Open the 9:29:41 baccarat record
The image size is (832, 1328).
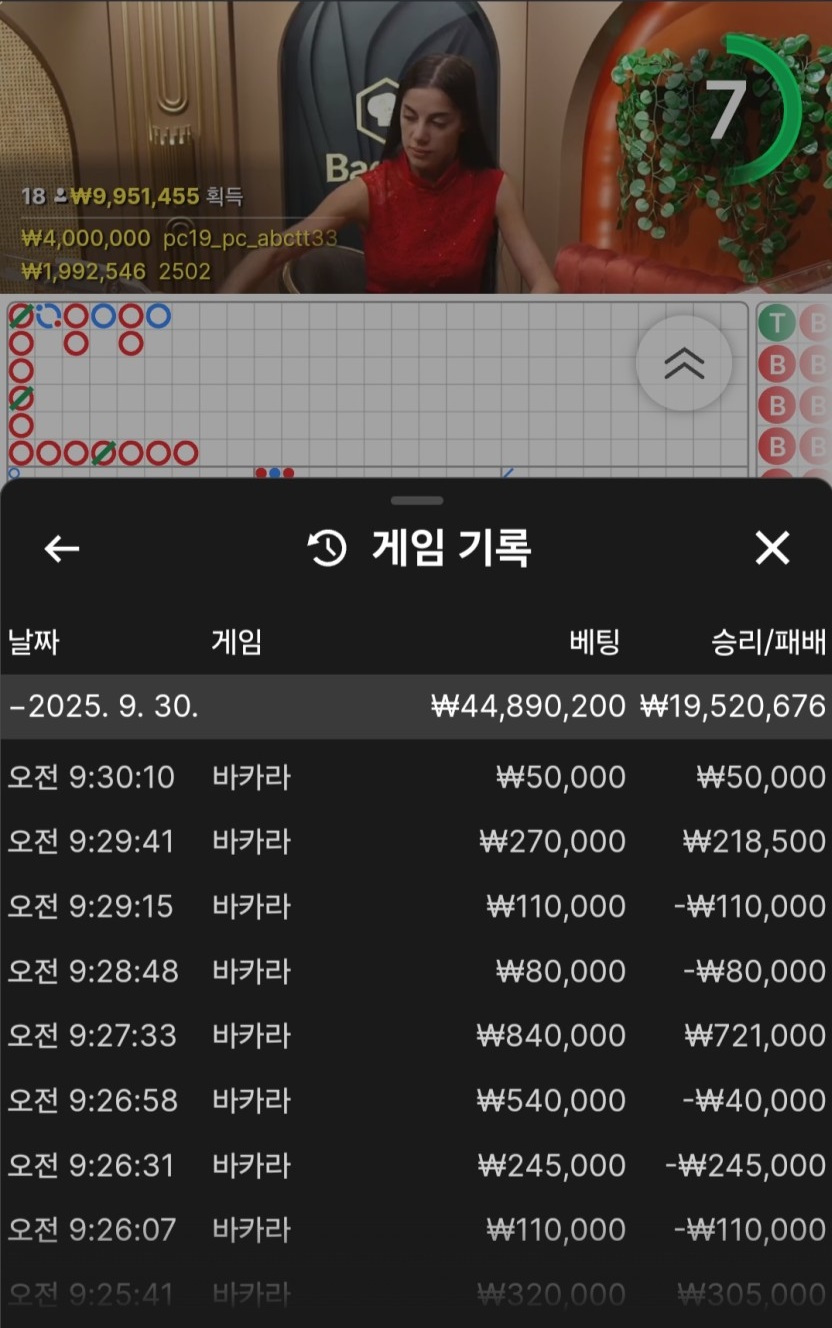tap(416, 842)
